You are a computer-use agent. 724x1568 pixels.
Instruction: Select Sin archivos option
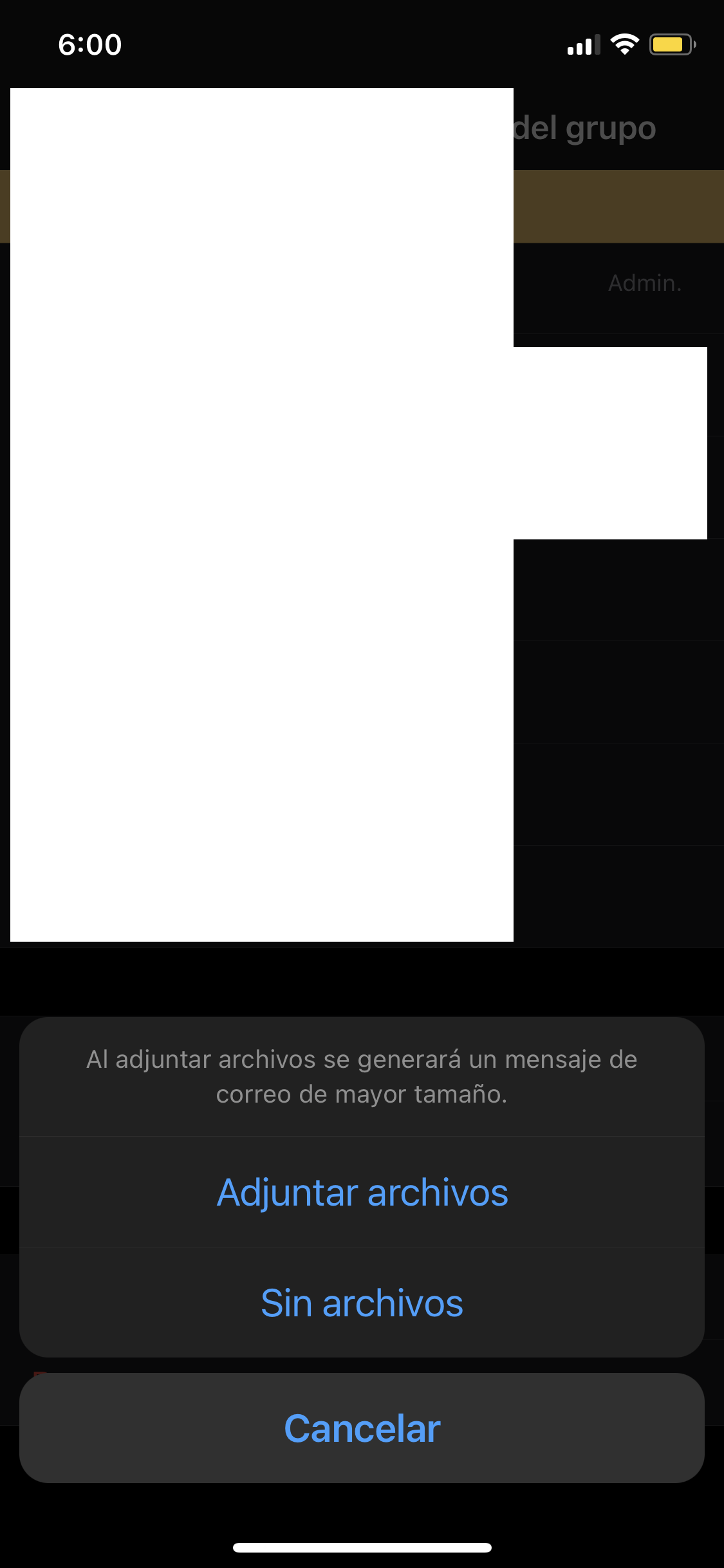(362, 1303)
